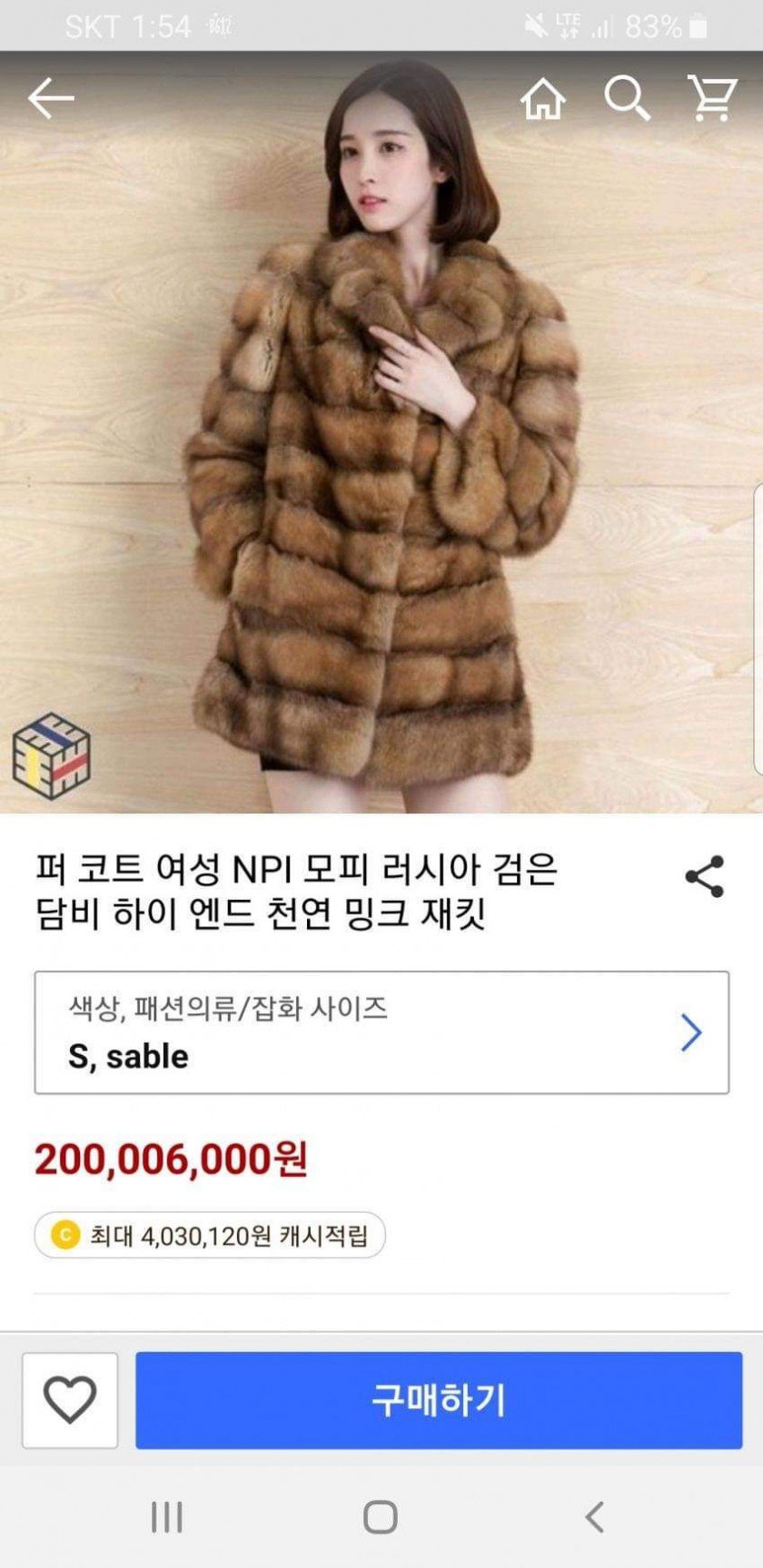Open search with the magnifier icon

(628, 97)
